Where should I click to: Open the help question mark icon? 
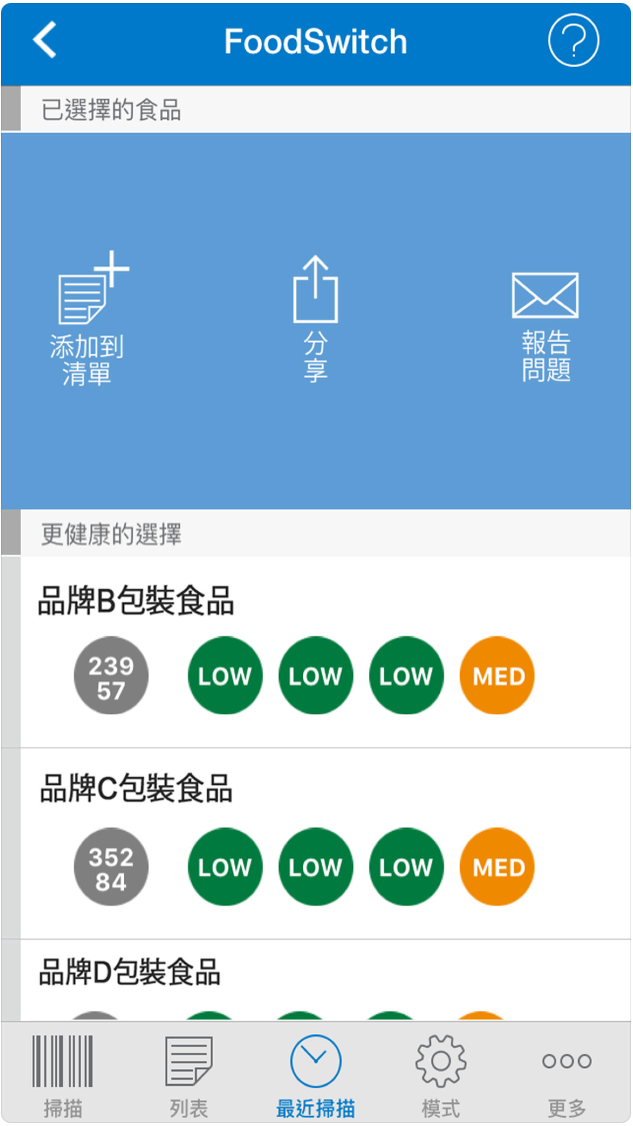pyautogui.click(x=573, y=42)
